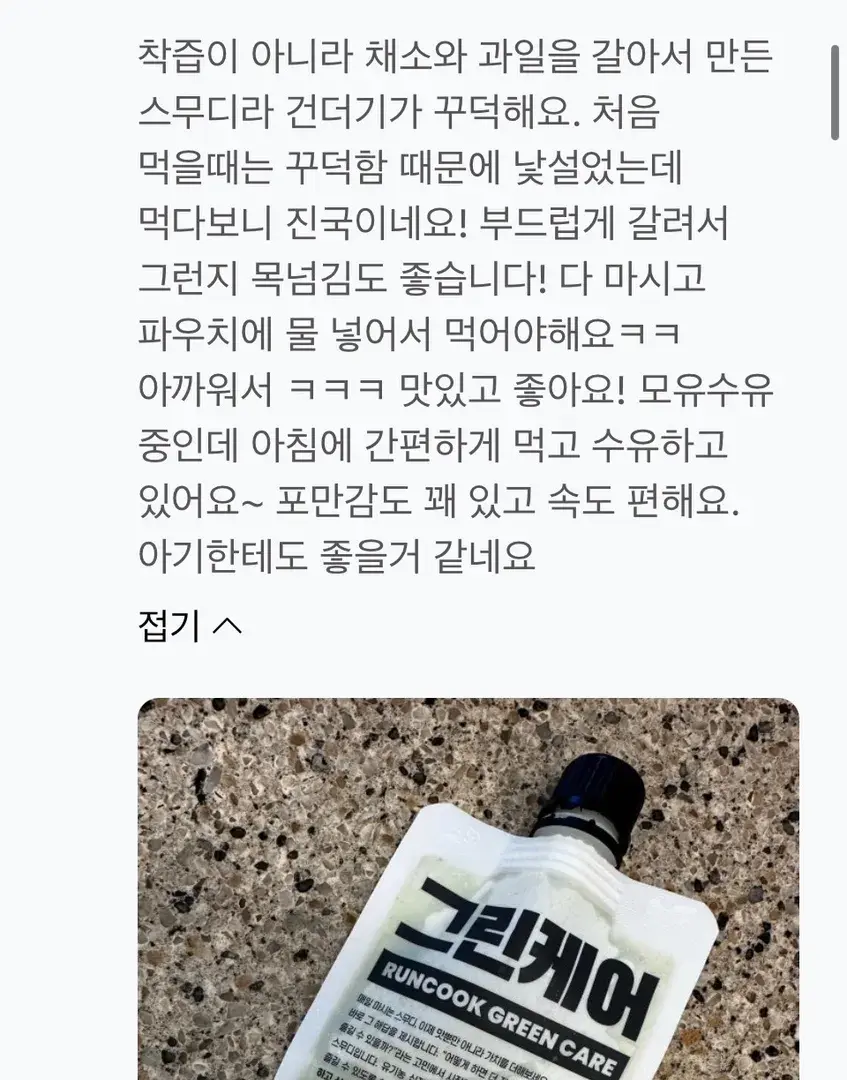Open the 그린케어 pouch review photo
The height and width of the screenshot is (1080, 847).
tap(468, 888)
